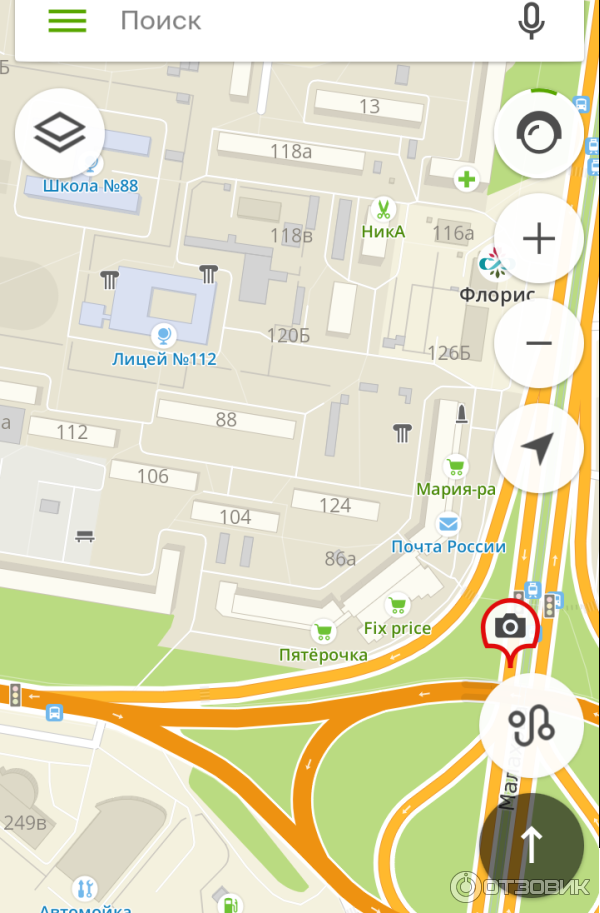Tap the compass rotation button
This screenshot has height=913, width=600.
pyautogui.click(x=539, y=135)
